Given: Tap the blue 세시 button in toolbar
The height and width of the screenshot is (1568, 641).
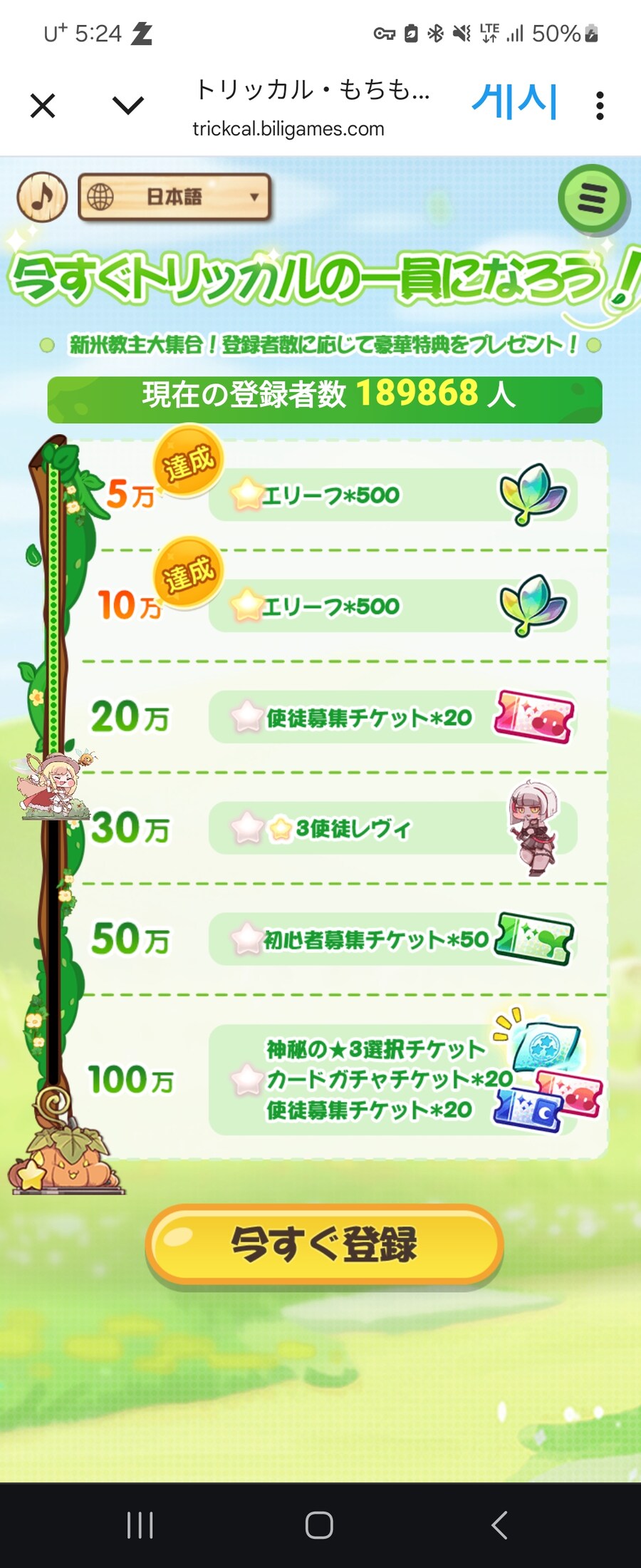Looking at the screenshot, I should [514, 103].
